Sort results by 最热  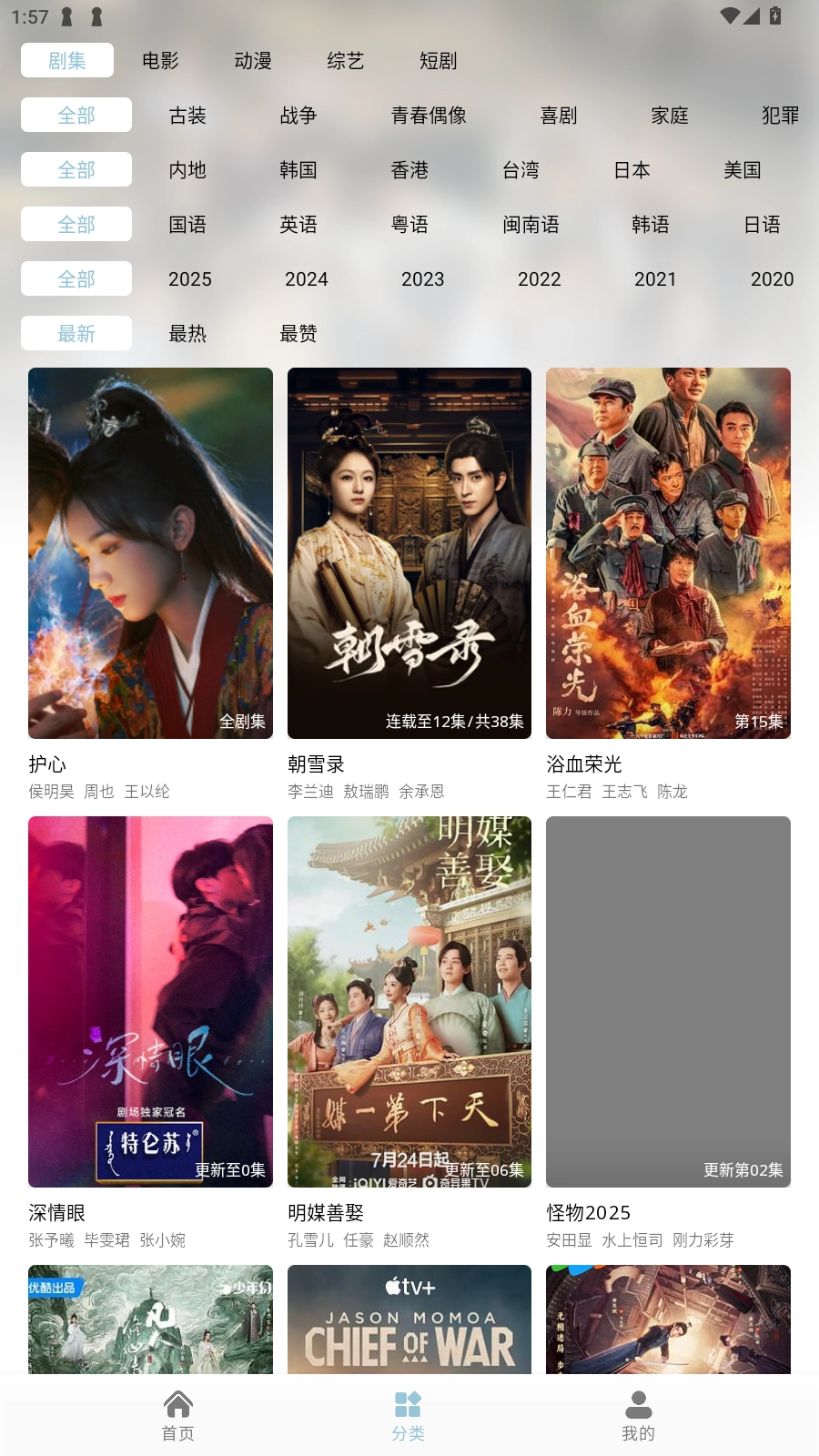pyautogui.click(x=187, y=334)
